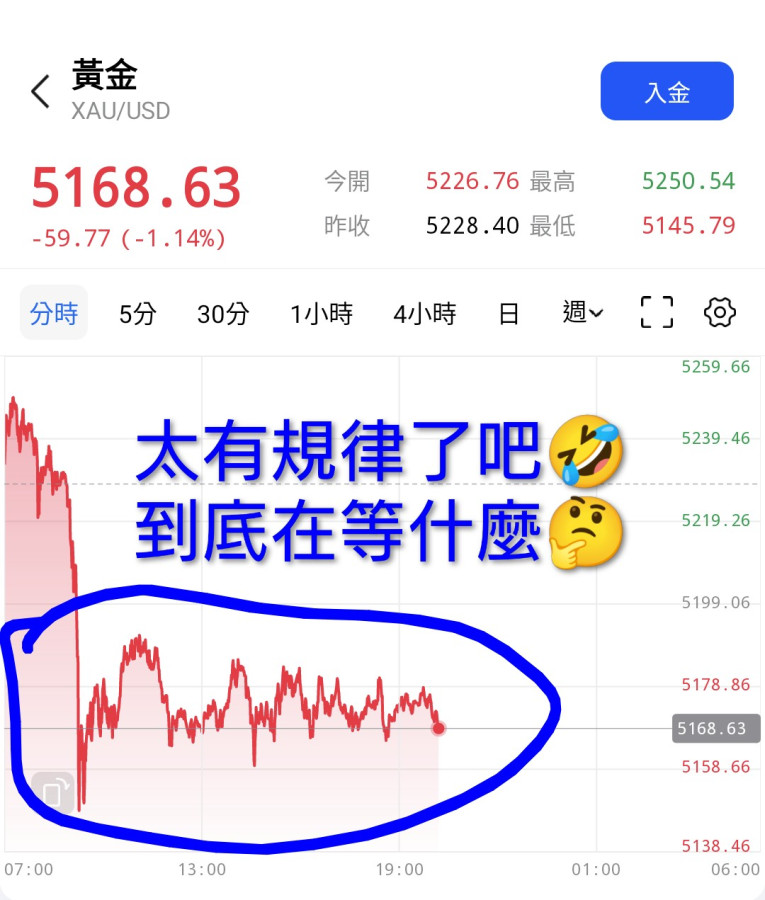Go back from the 黃金 XAU/USD page
The height and width of the screenshot is (900, 765).
(x=40, y=92)
